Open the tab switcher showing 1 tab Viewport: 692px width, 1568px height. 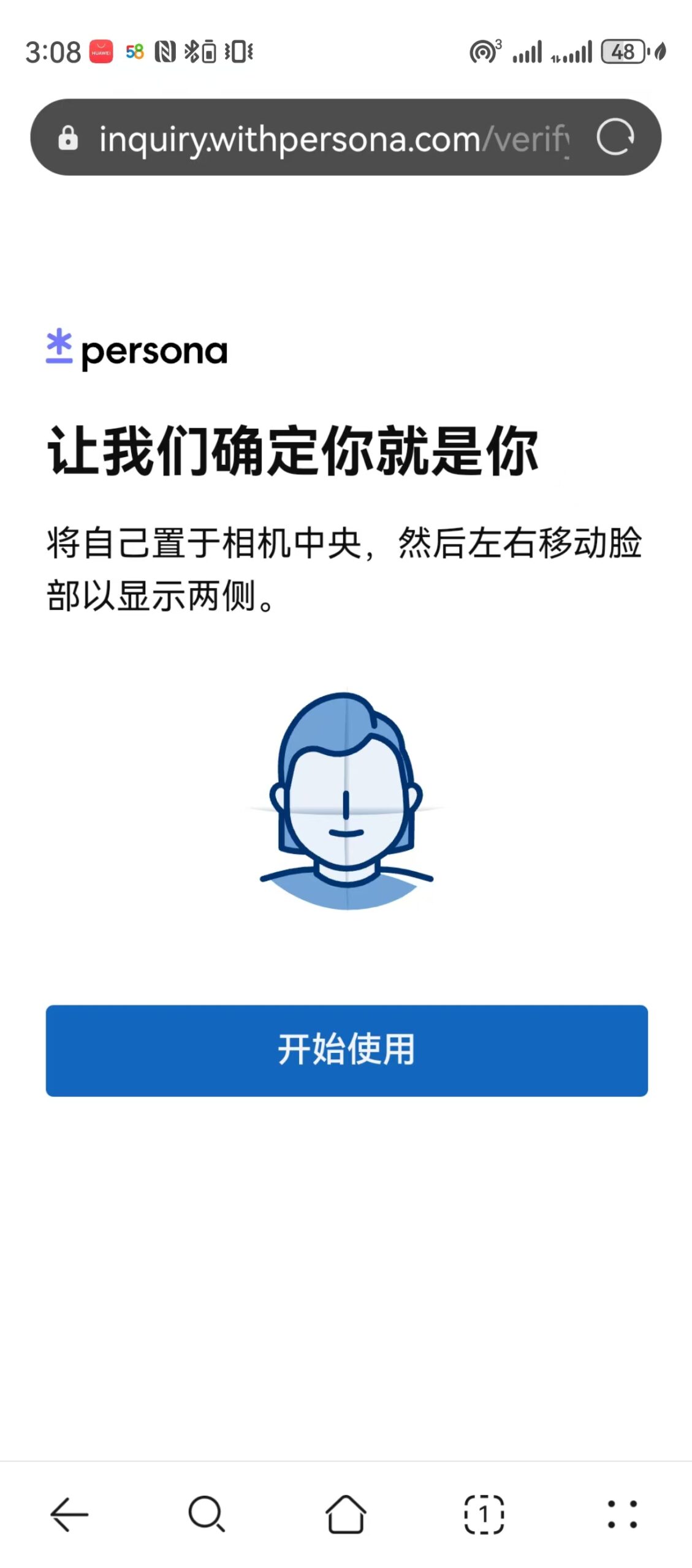(484, 1514)
